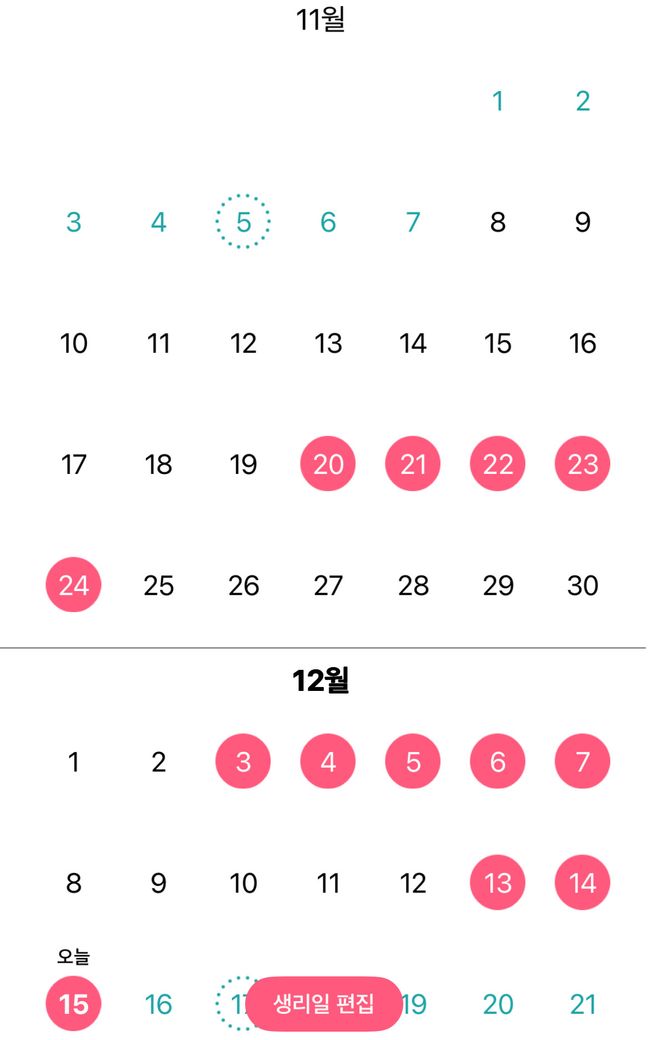The width and height of the screenshot is (649, 1040).
Task: Tap December 10
Action: click(x=243, y=883)
